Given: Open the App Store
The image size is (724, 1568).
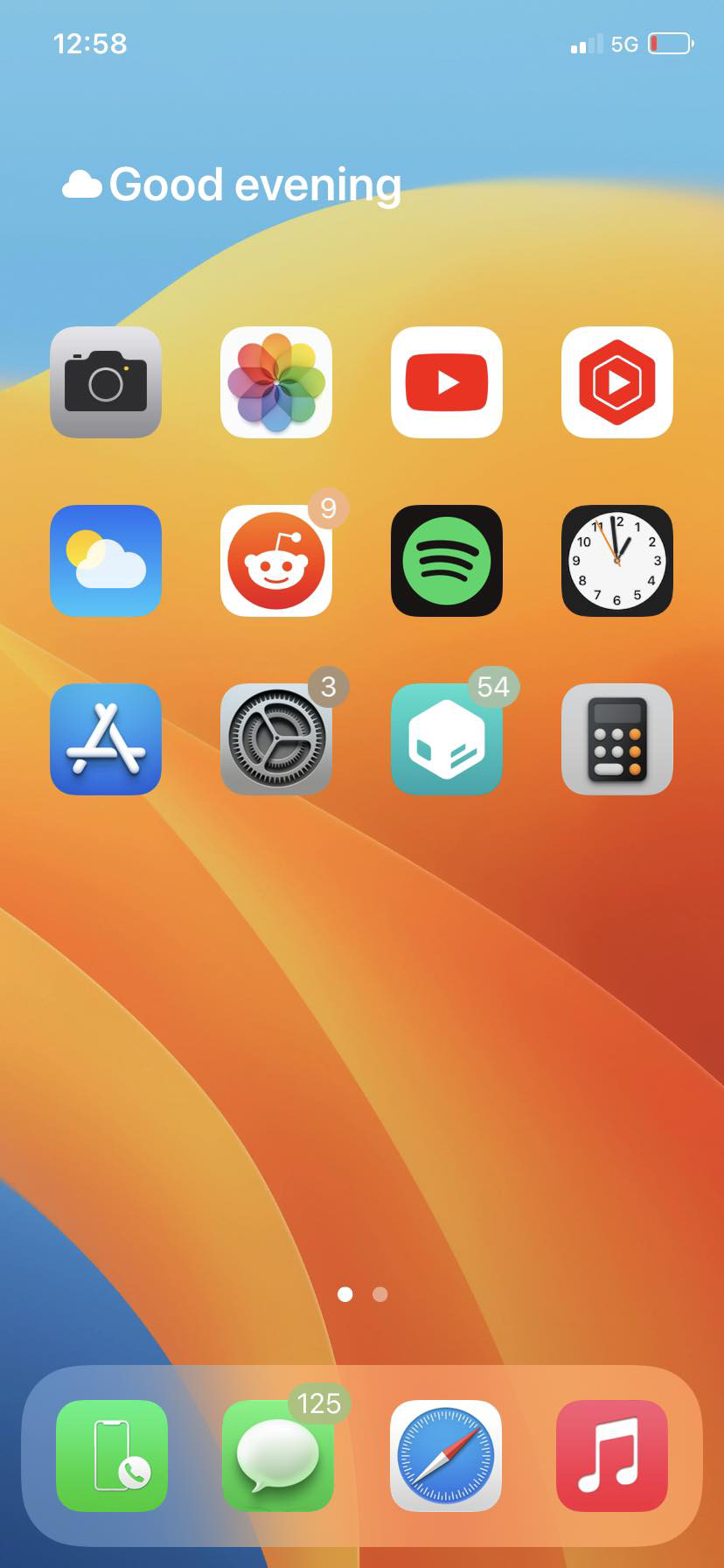Looking at the screenshot, I should pos(106,739).
